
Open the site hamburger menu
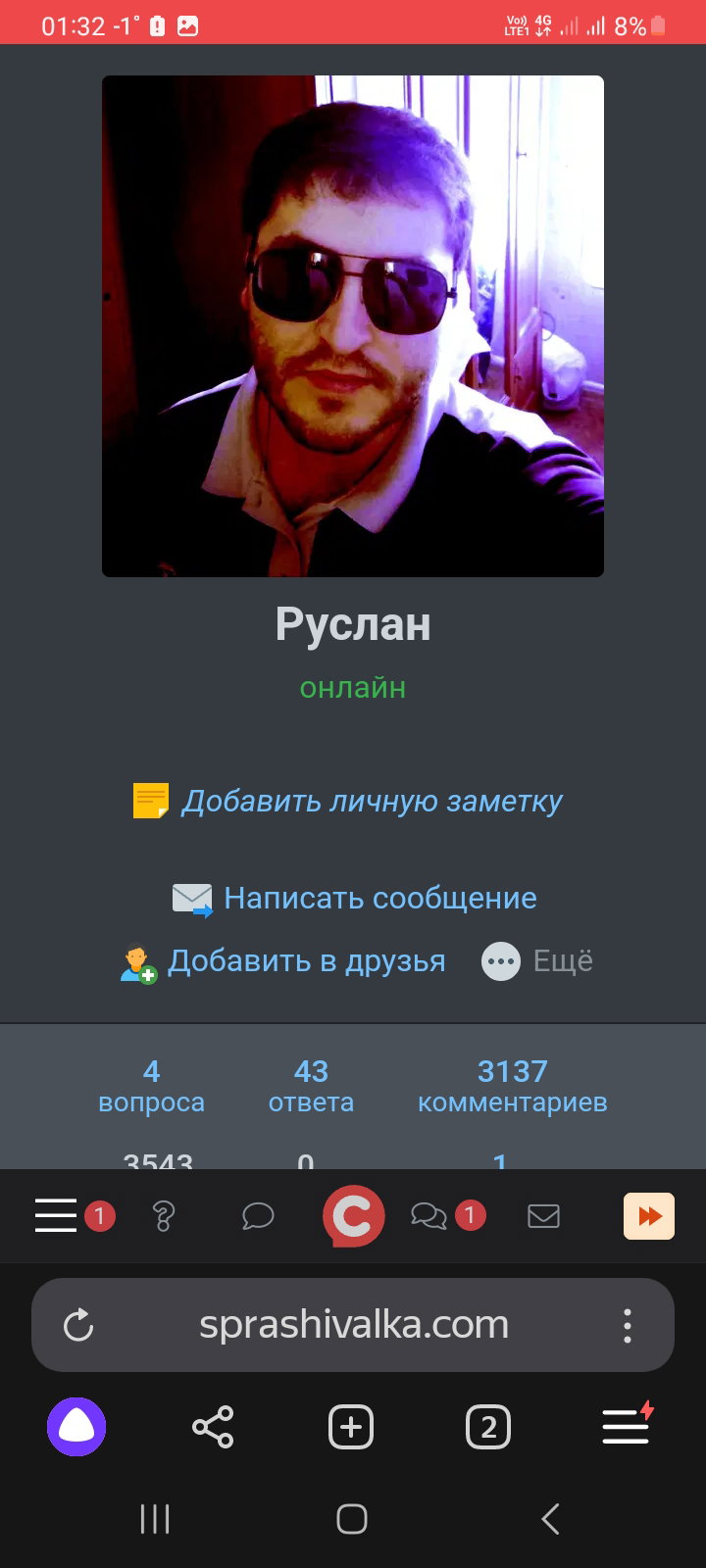(x=56, y=1215)
